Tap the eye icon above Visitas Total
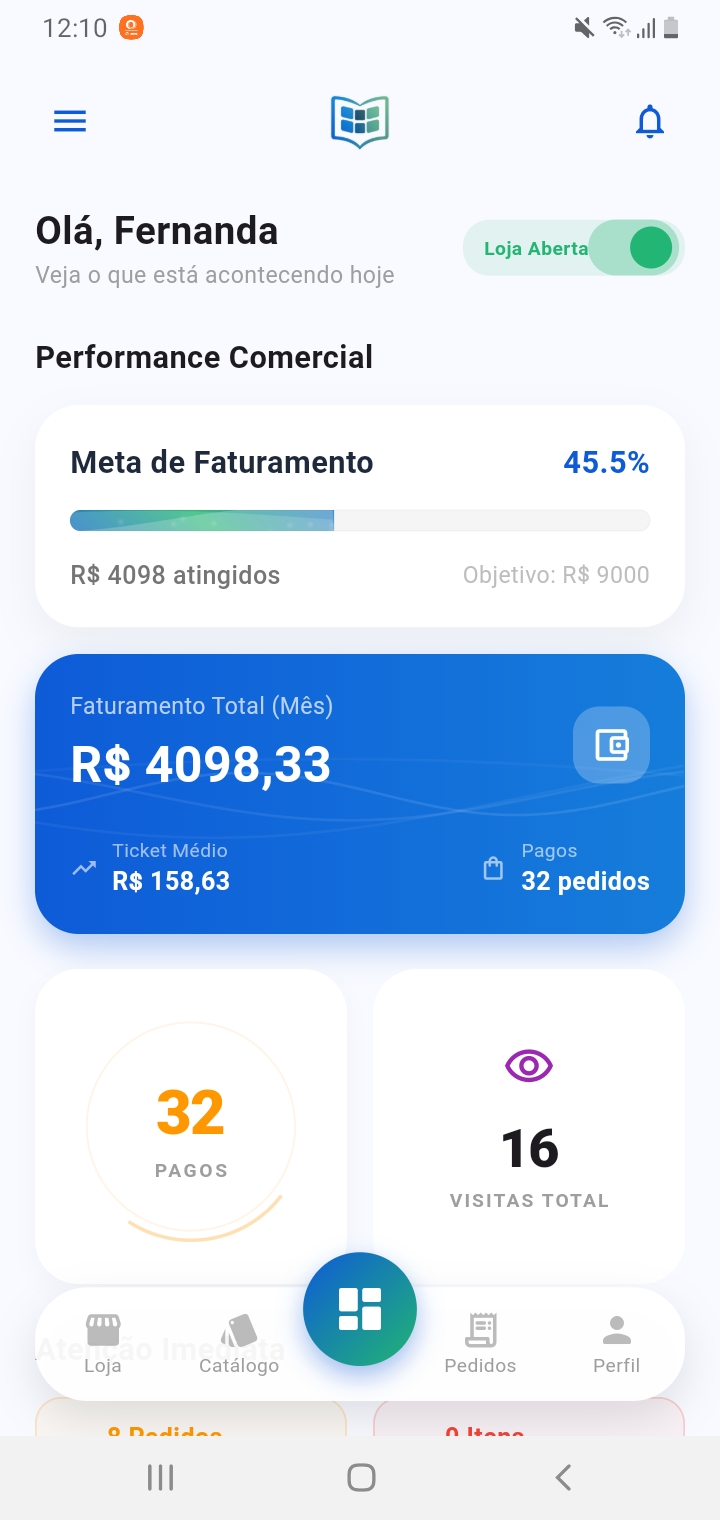The height and width of the screenshot is (1520, 720). (529, 1065)
